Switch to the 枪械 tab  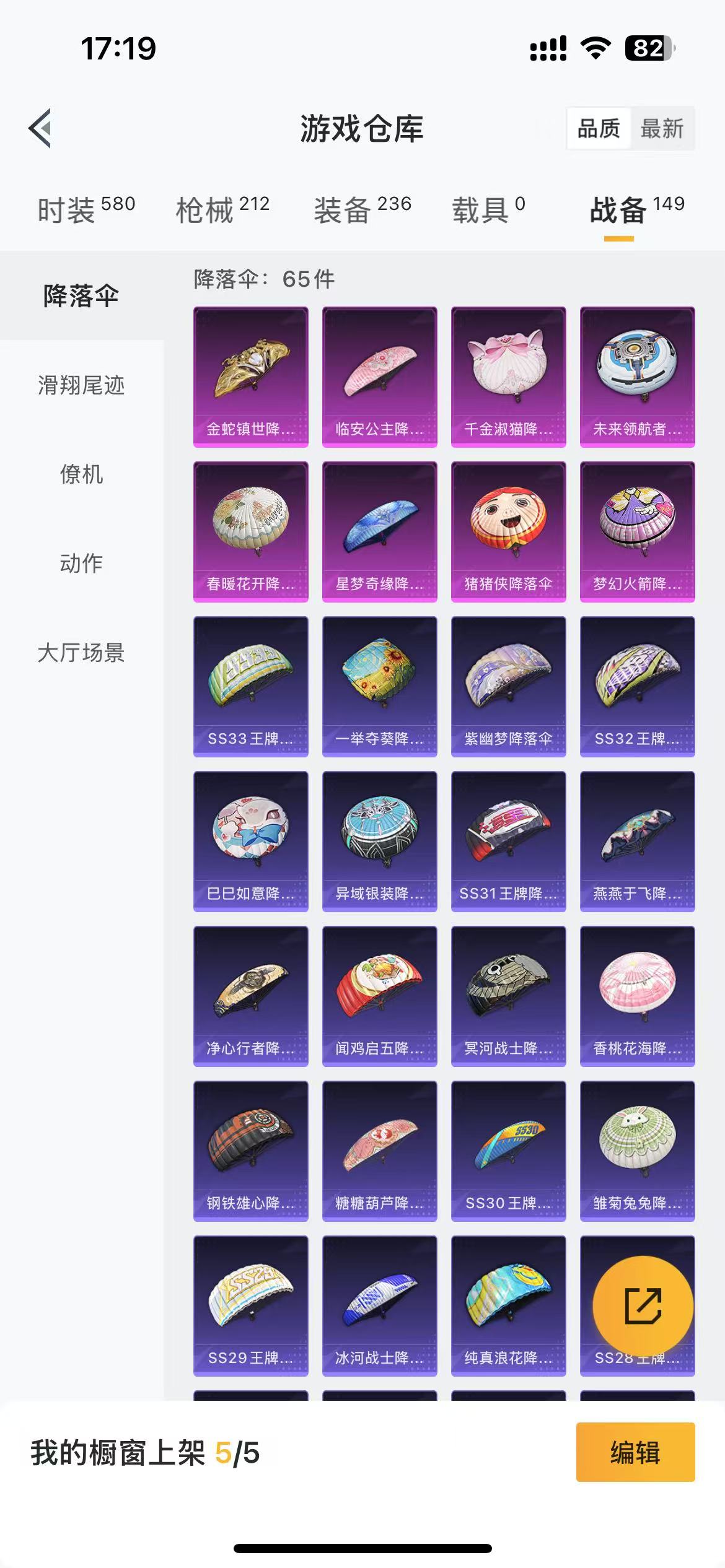(x=222, y=209)
